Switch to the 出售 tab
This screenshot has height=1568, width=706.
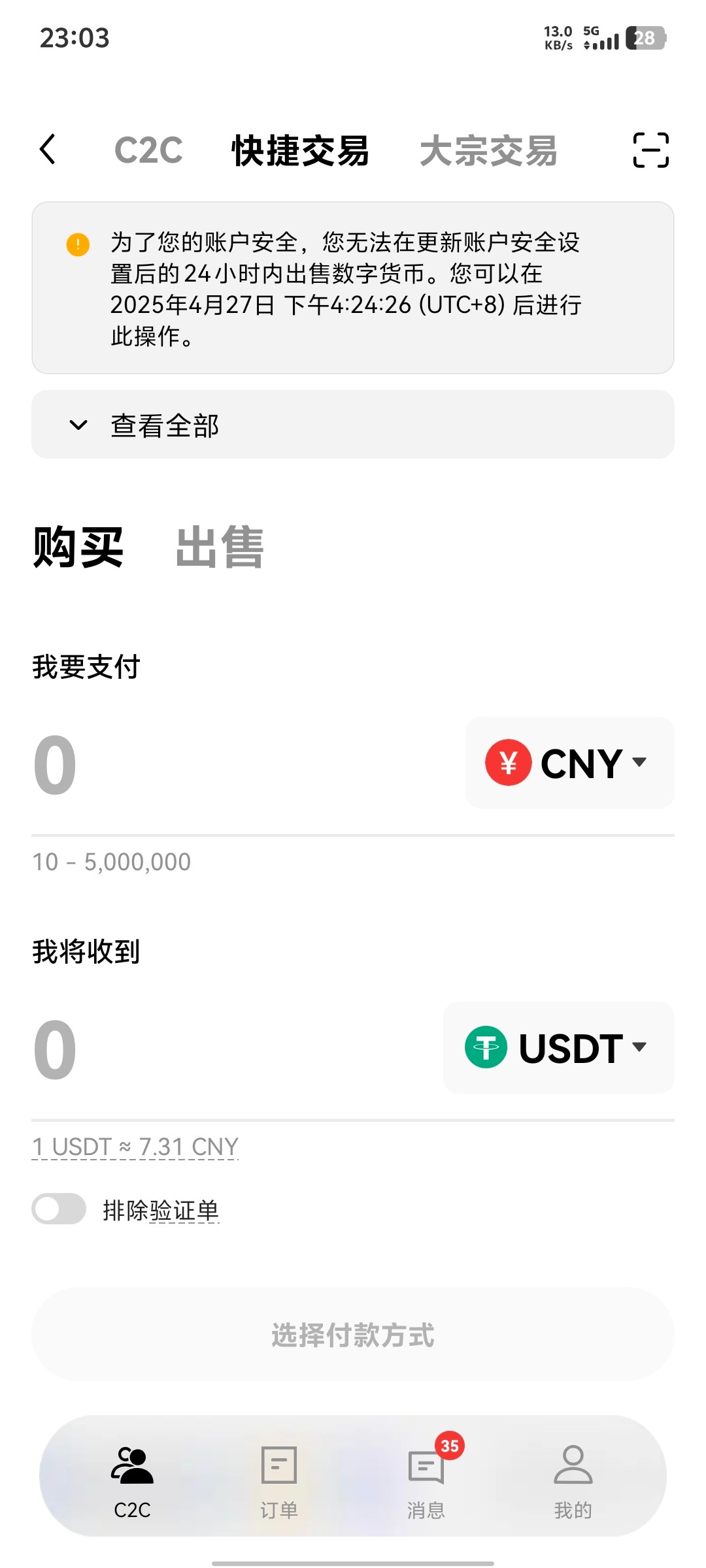220,547
